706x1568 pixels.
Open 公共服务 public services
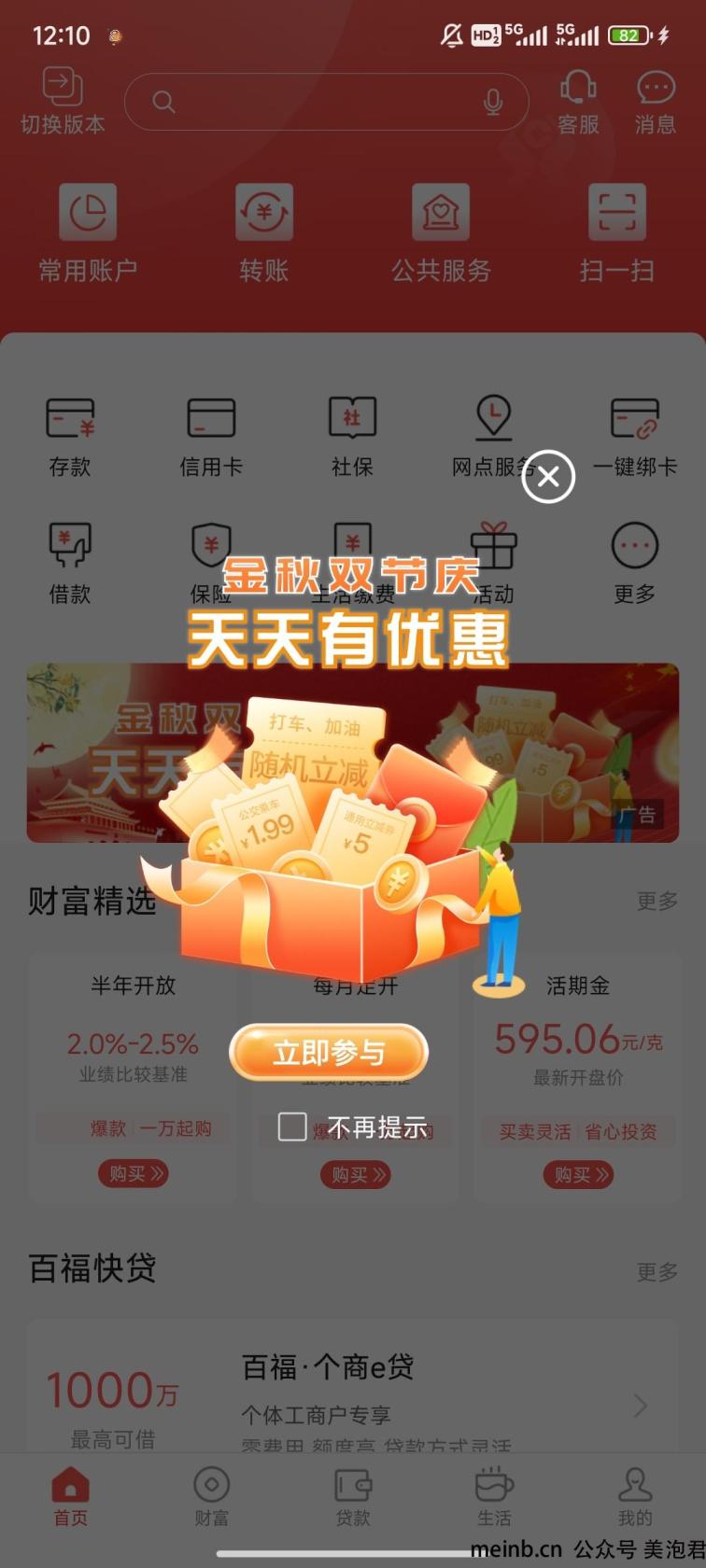pos(441,233)
